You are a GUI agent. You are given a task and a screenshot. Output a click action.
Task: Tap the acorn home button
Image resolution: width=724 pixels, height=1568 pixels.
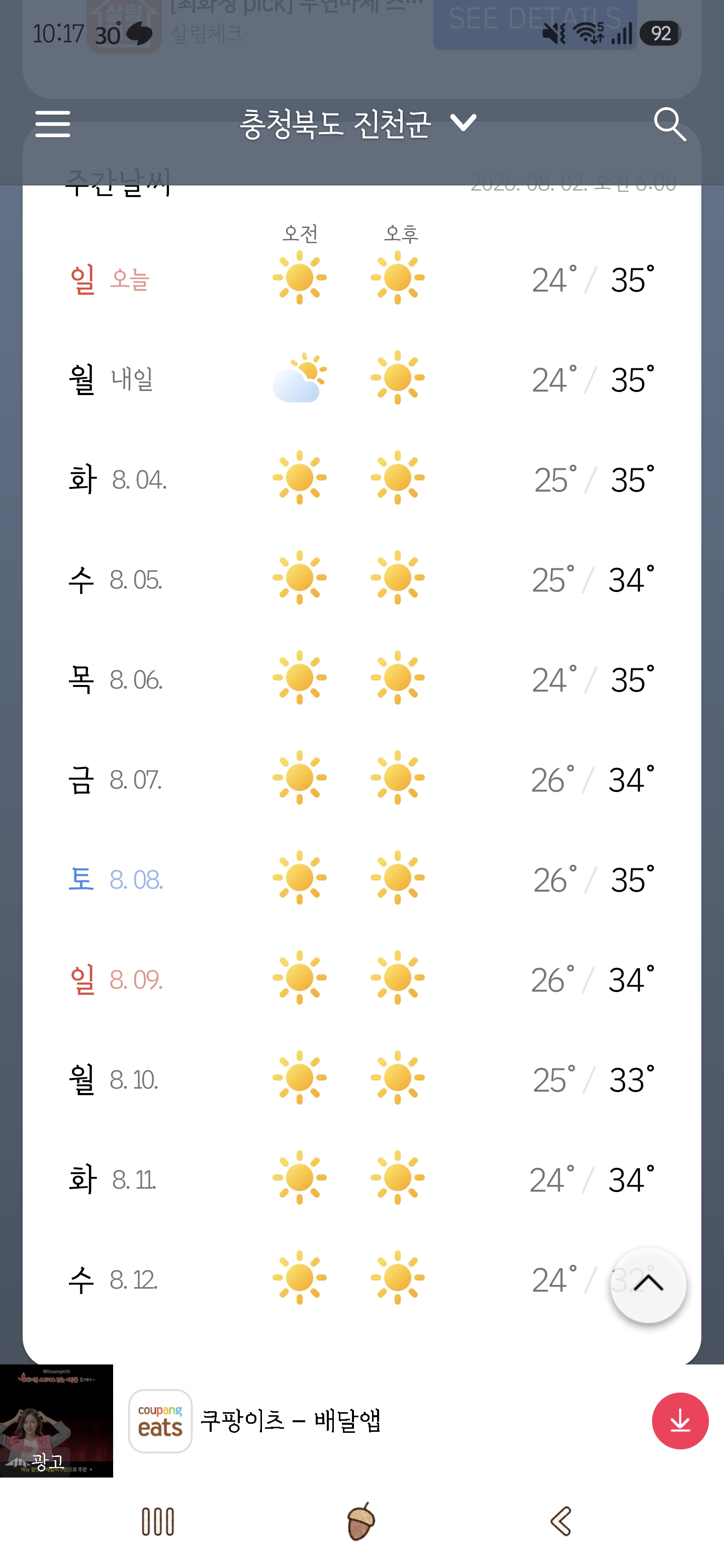(361, 1521)
